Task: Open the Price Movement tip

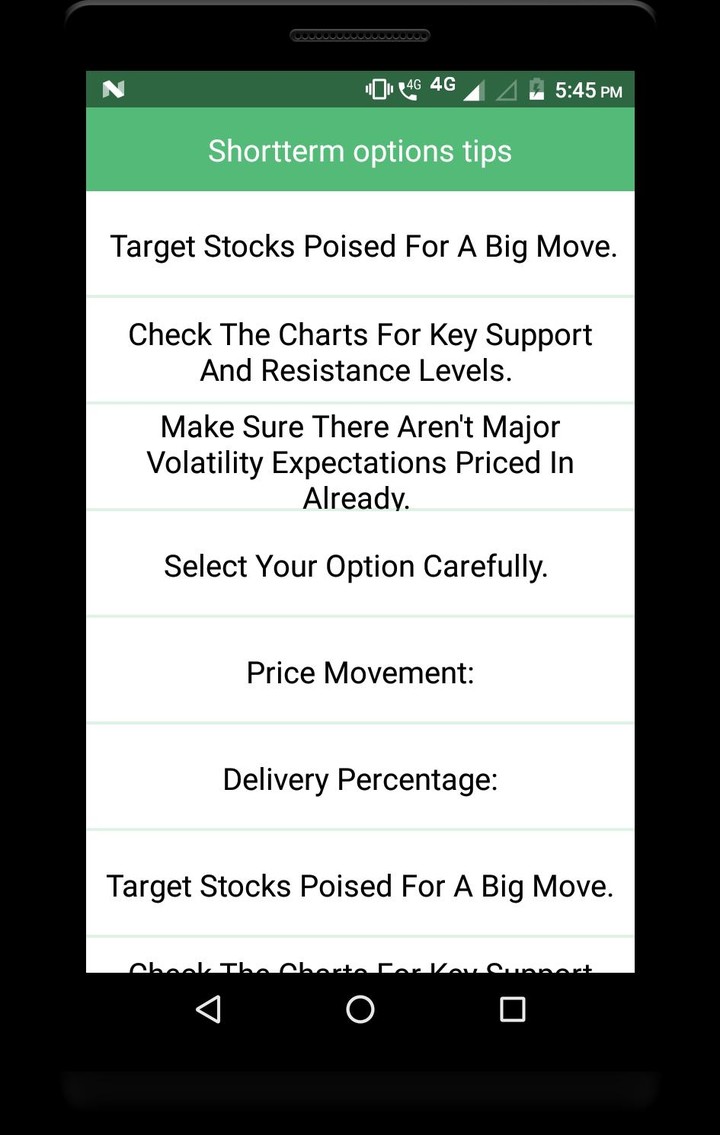Action: (x=360, y=672)
